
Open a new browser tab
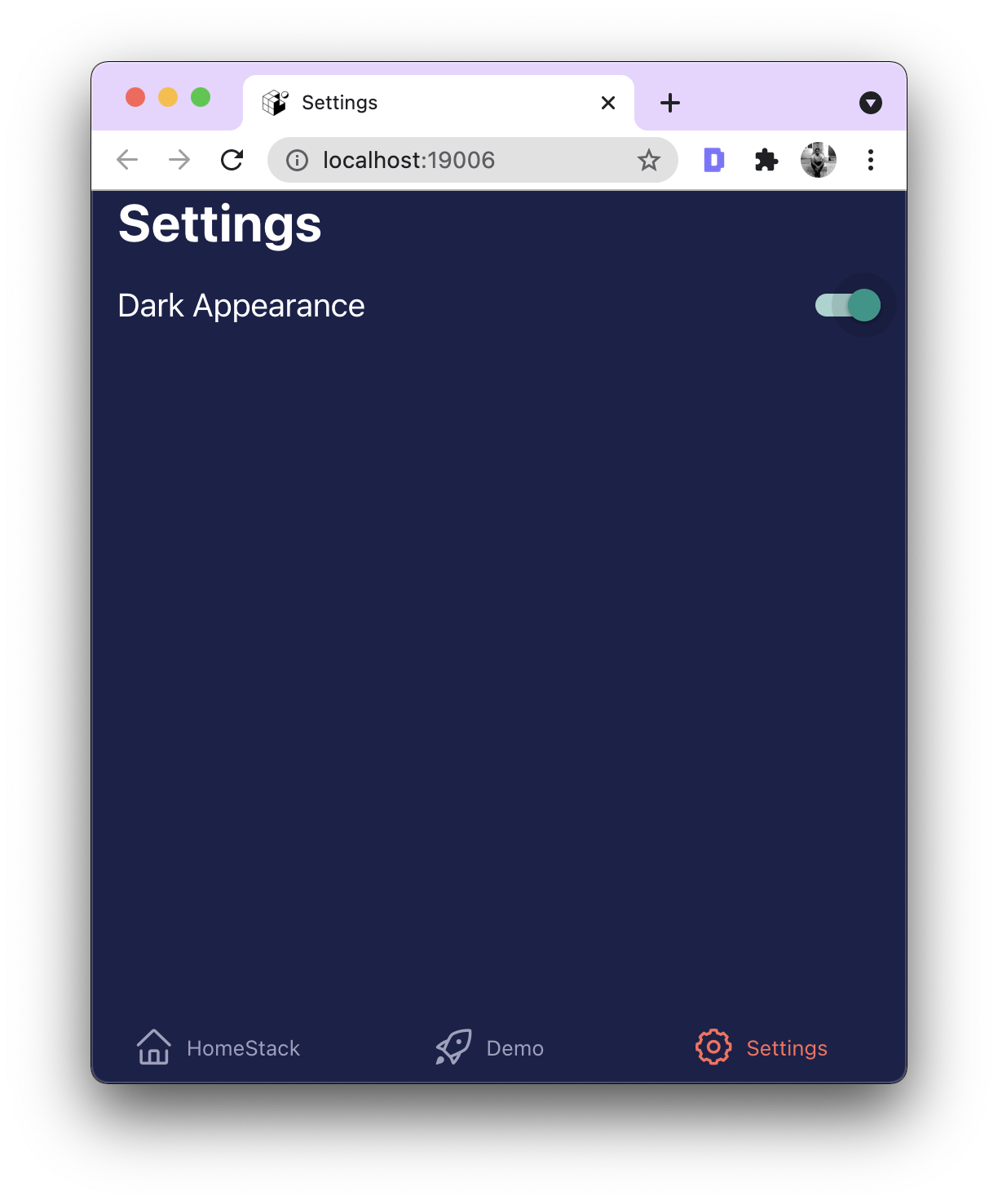pyautogui.click(x=670, y=103)
